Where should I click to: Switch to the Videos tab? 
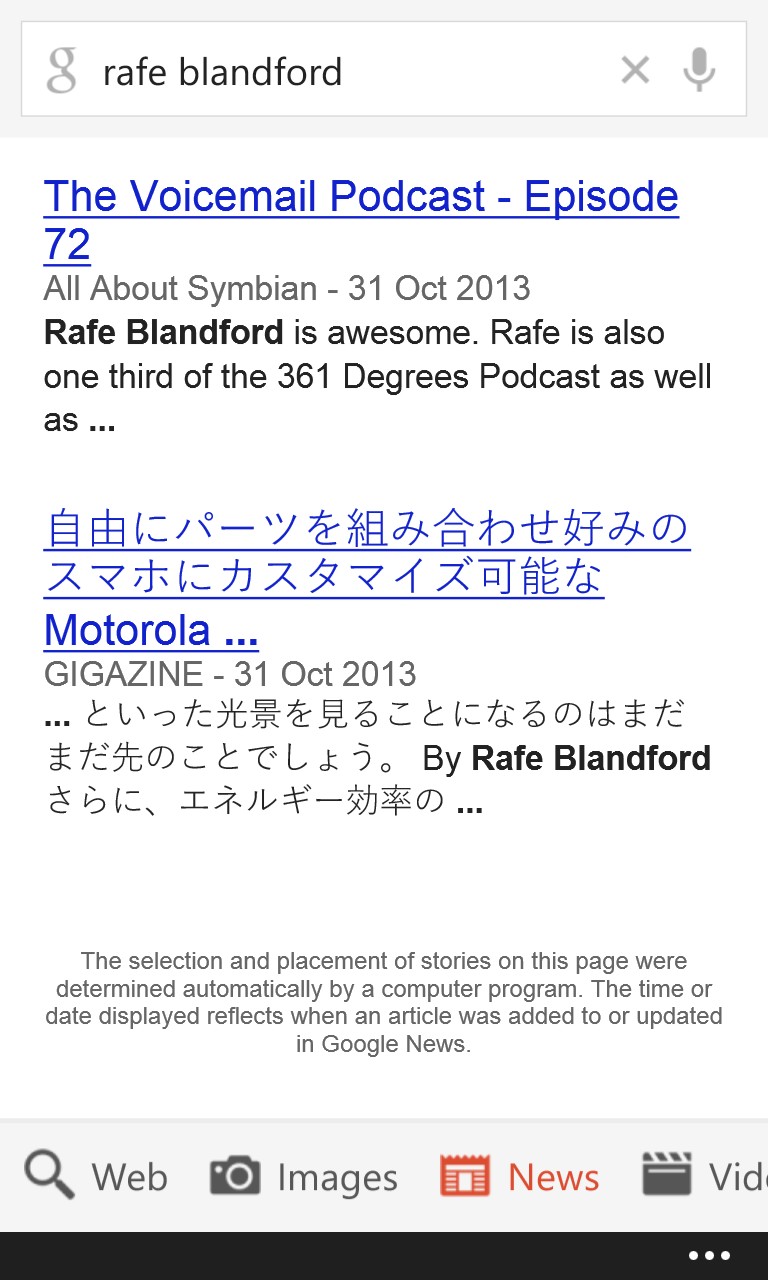[x=704, y=1176]
